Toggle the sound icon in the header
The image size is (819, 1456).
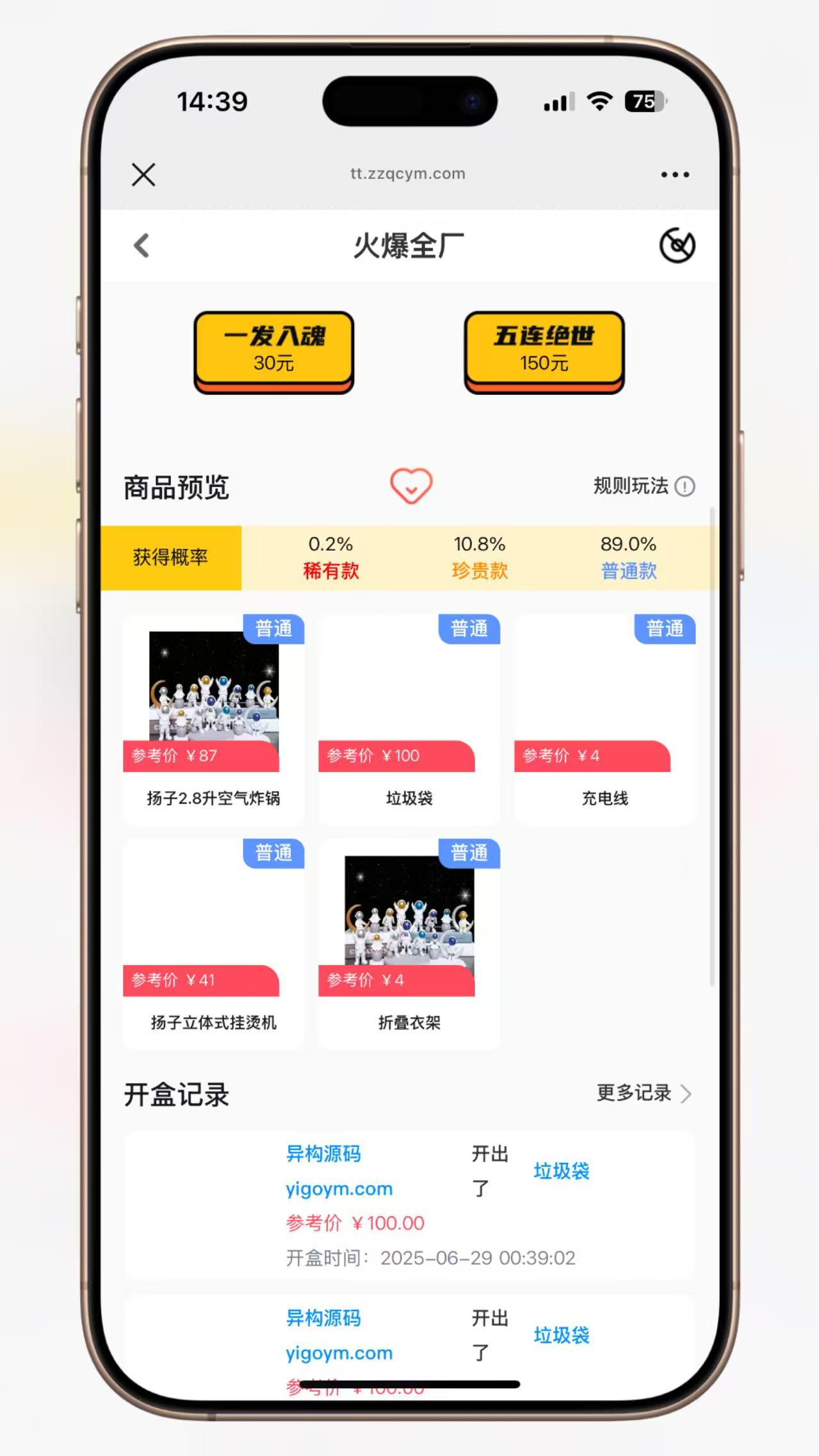(x=677, y=245)
